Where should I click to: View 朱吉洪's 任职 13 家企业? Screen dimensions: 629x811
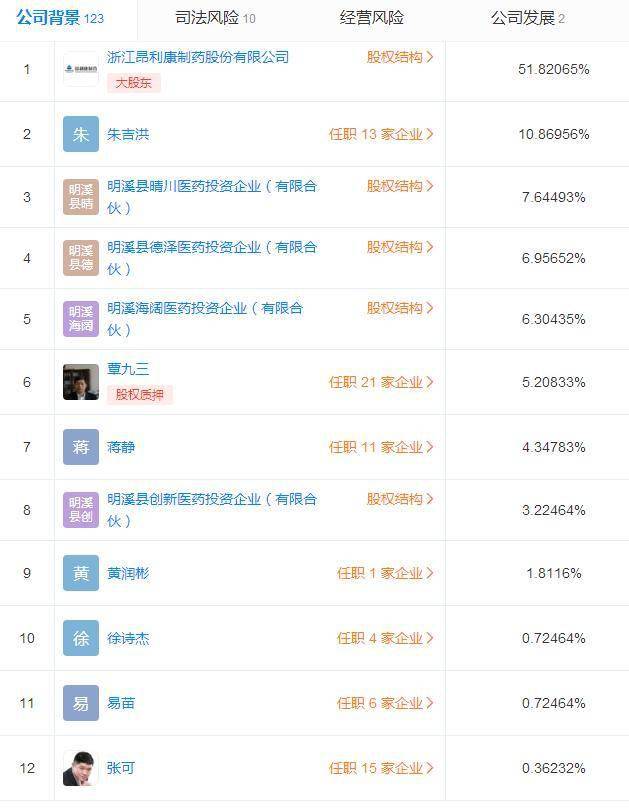381,134
